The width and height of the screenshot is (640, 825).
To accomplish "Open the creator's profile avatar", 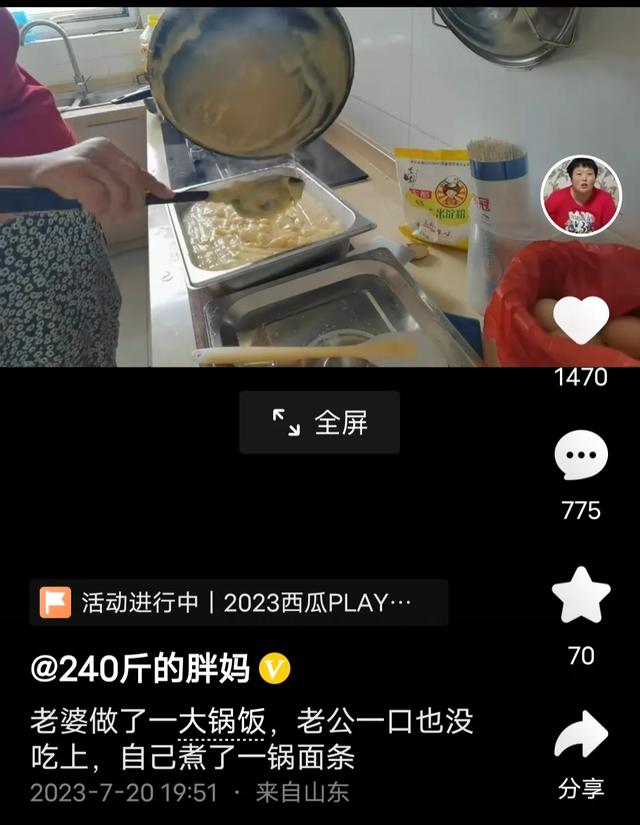I will (581, 196).
